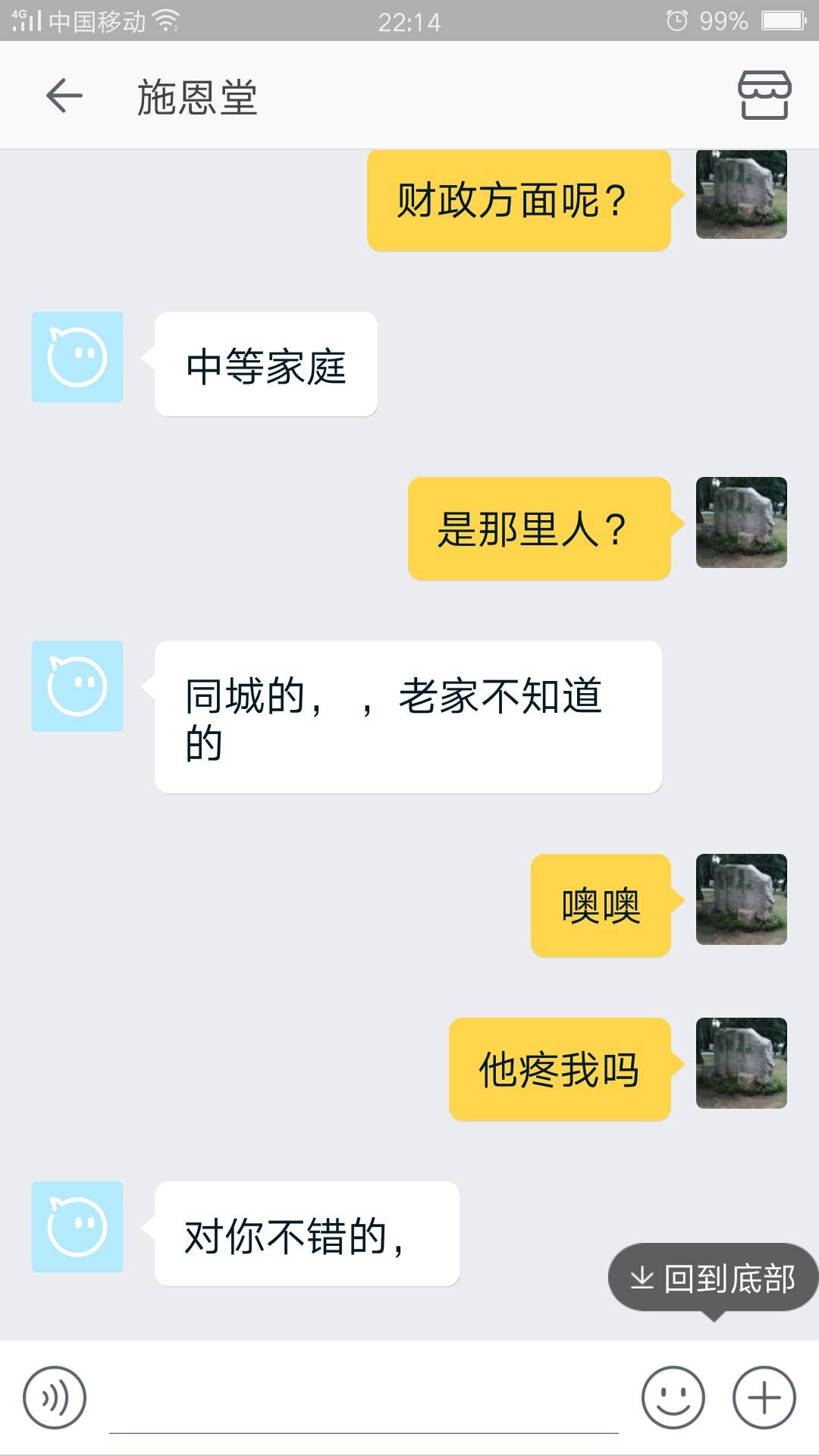Open sender avatar beside 中等家庭
Screen dimensions: 819x1456
point(77,357)
